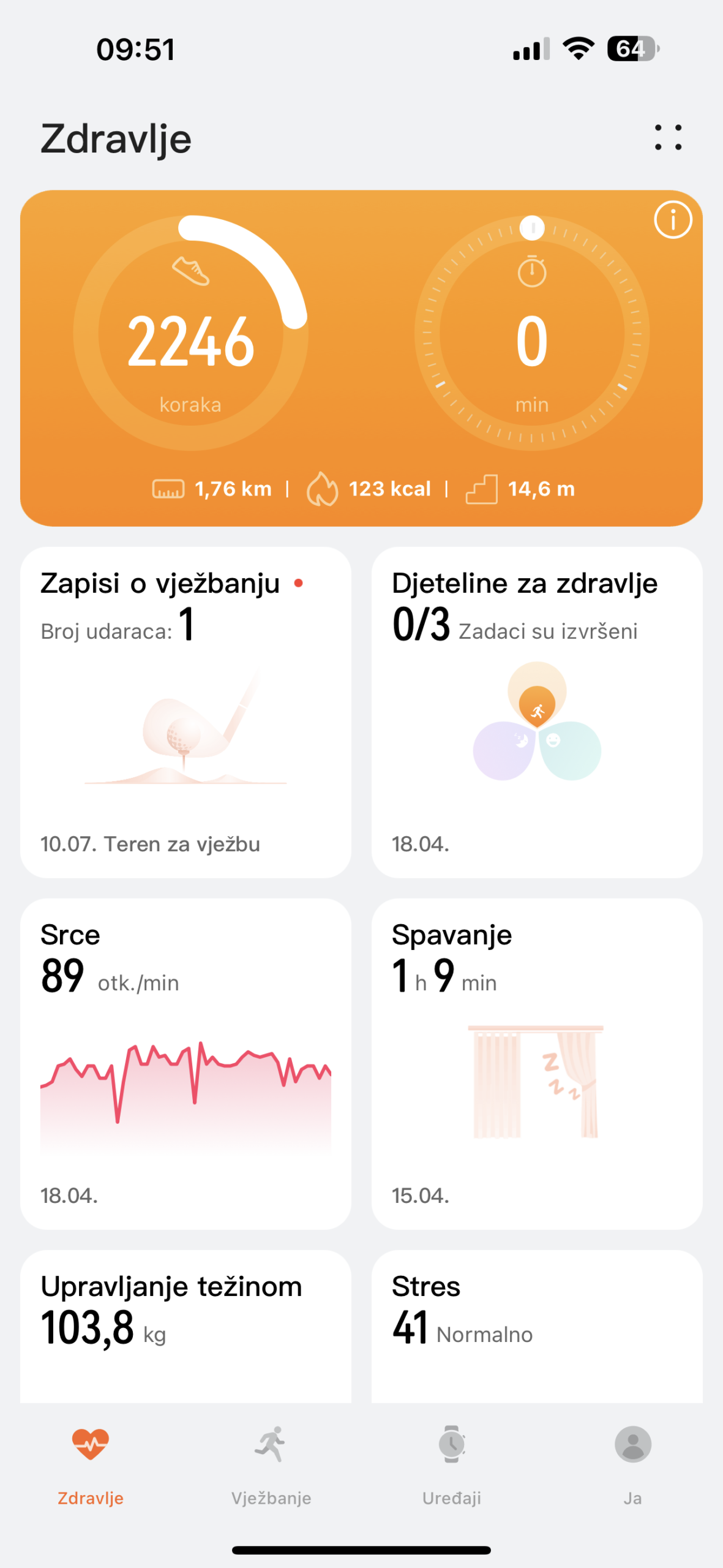The image size is (723, 1568).
Task: Select the Zdravlje tab
Action: coord(91,1464)
